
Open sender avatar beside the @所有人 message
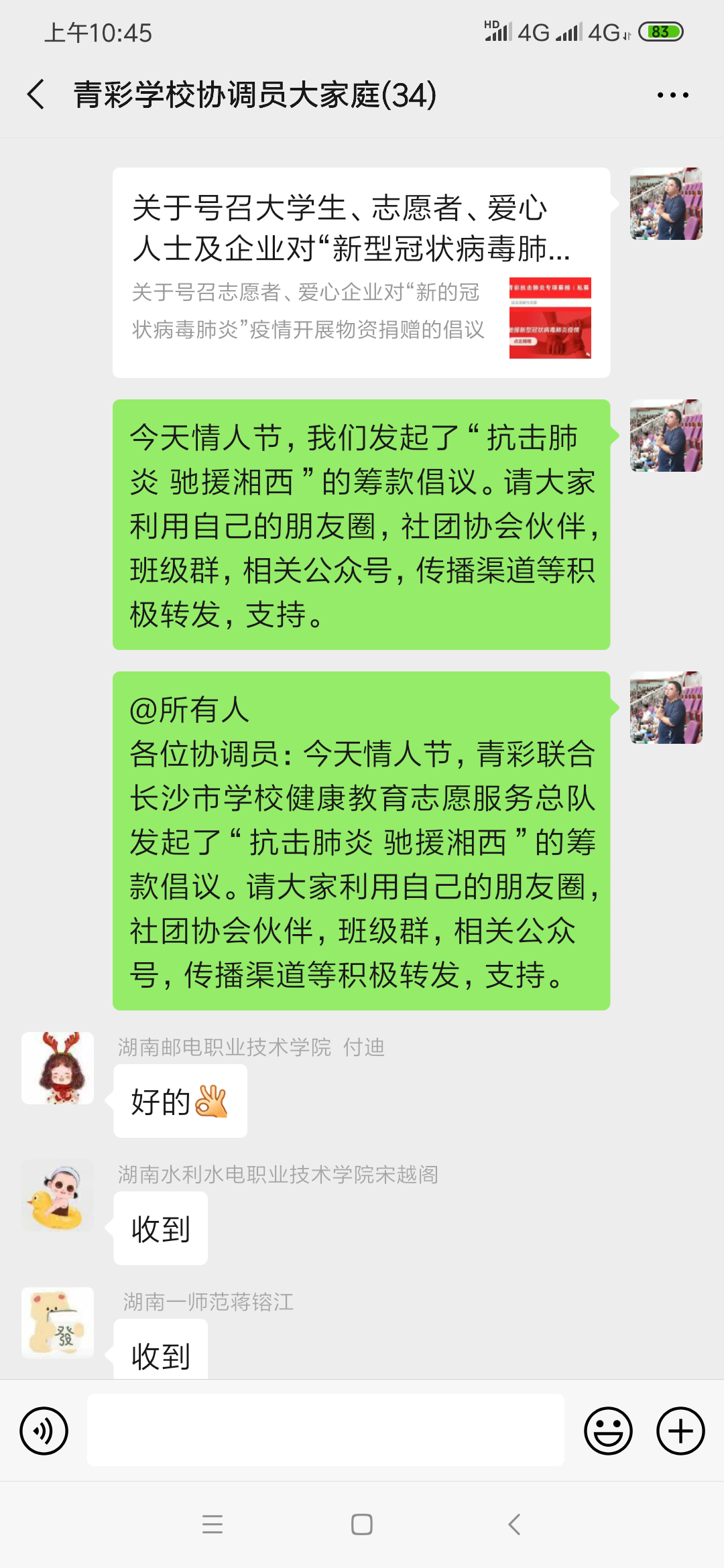pos(666,708)
